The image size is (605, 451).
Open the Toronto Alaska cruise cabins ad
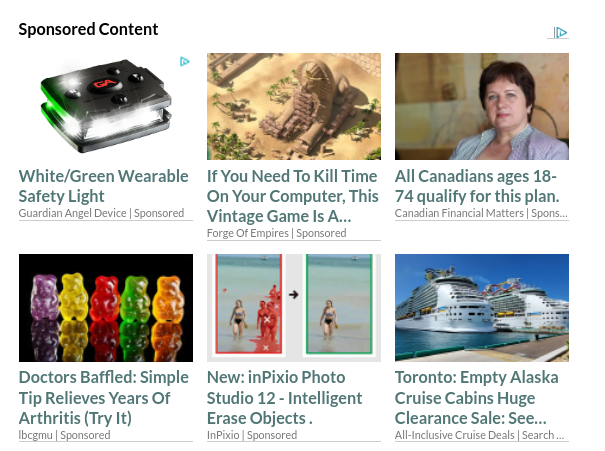477,397
